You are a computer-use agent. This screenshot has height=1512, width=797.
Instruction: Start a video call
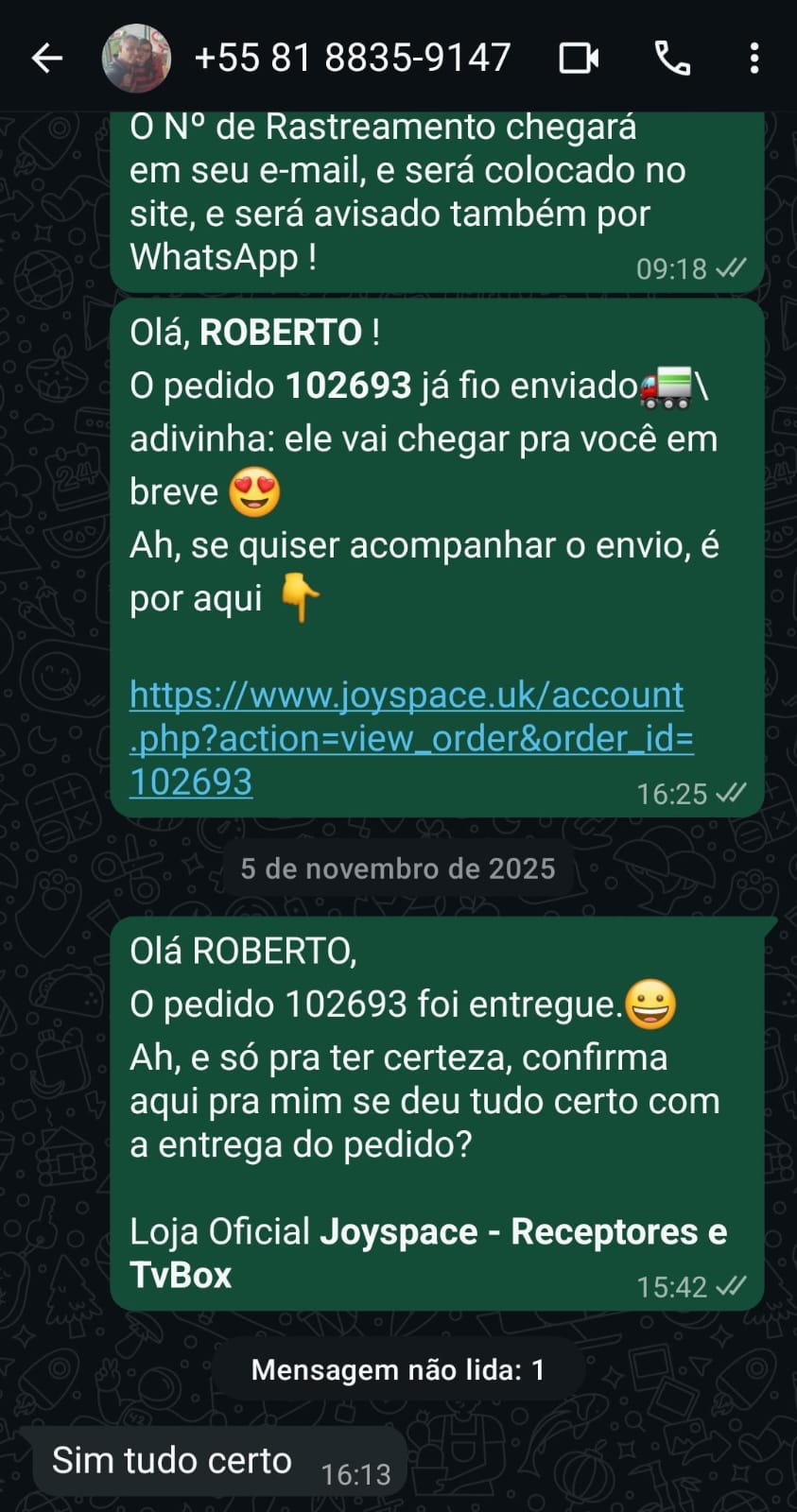click(578, 59)
